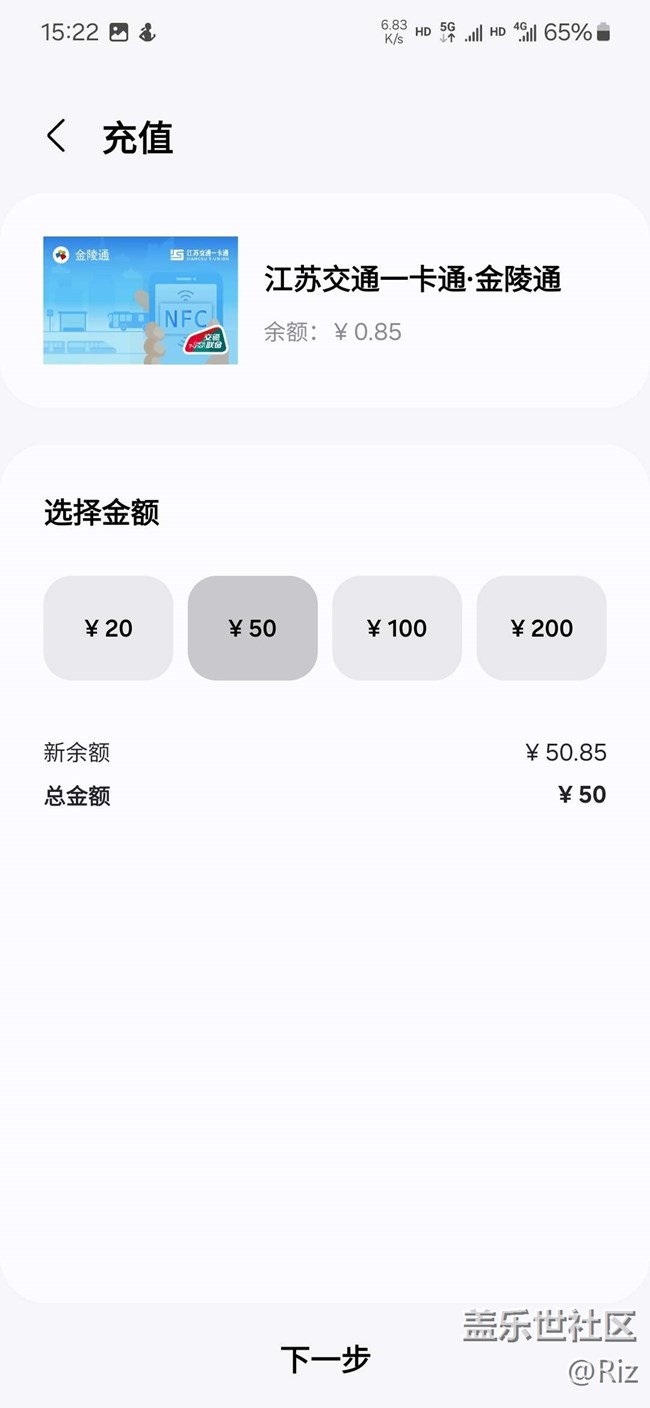Tap 下一步 to continue
The image size is (650, 1408).
pos(325,1358)
